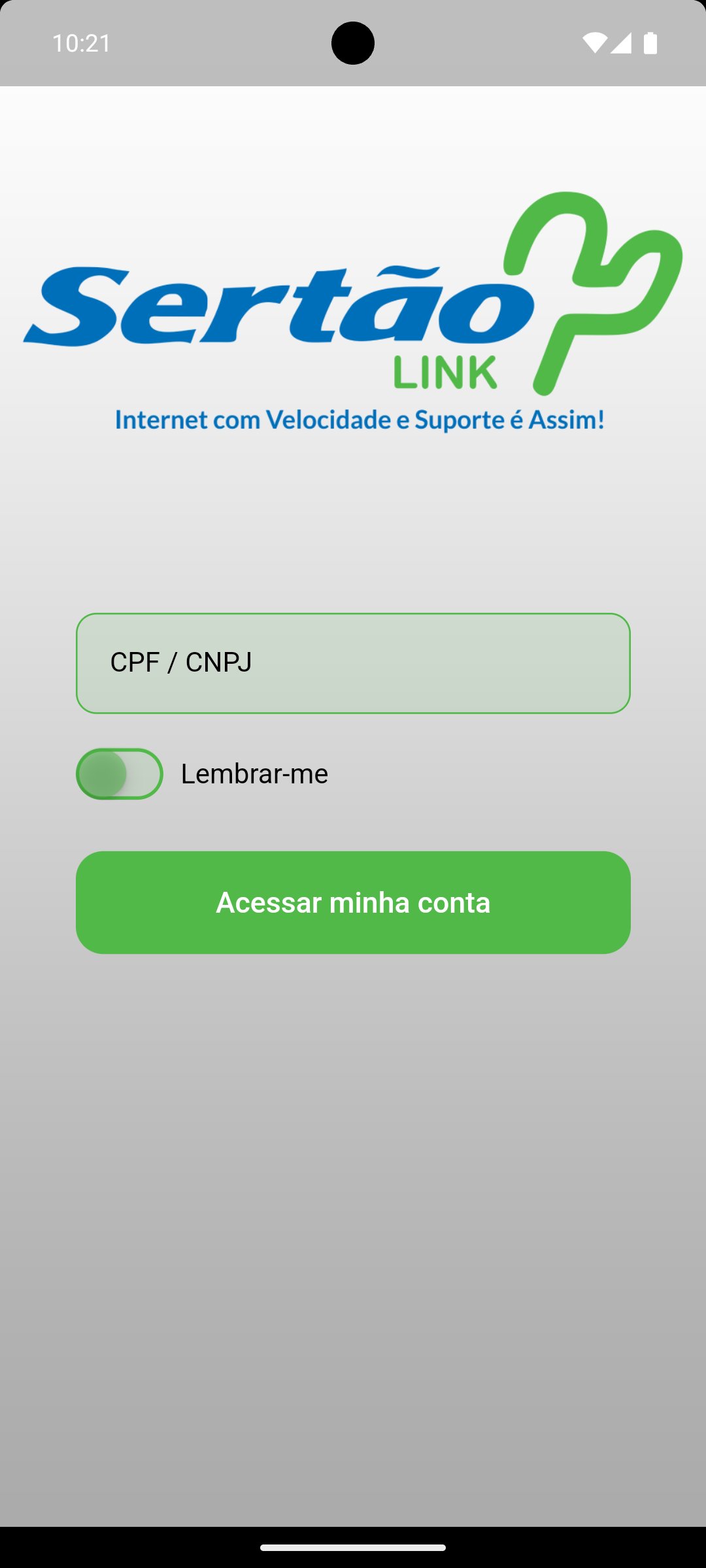The image size is (706, 1568).
Task: Focus the CPF / CNPJ input field
Action: 353,663
